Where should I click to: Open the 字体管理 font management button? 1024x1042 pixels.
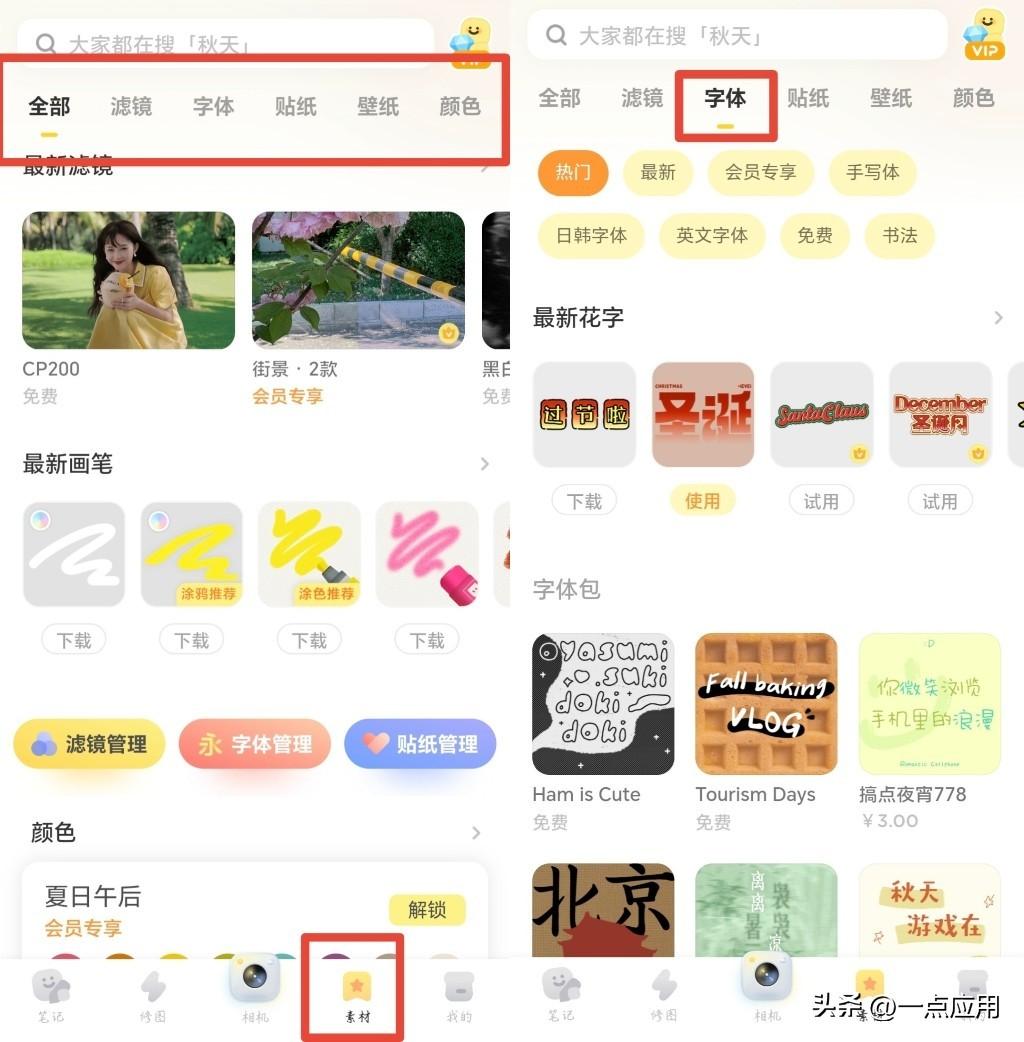[254, 744]
